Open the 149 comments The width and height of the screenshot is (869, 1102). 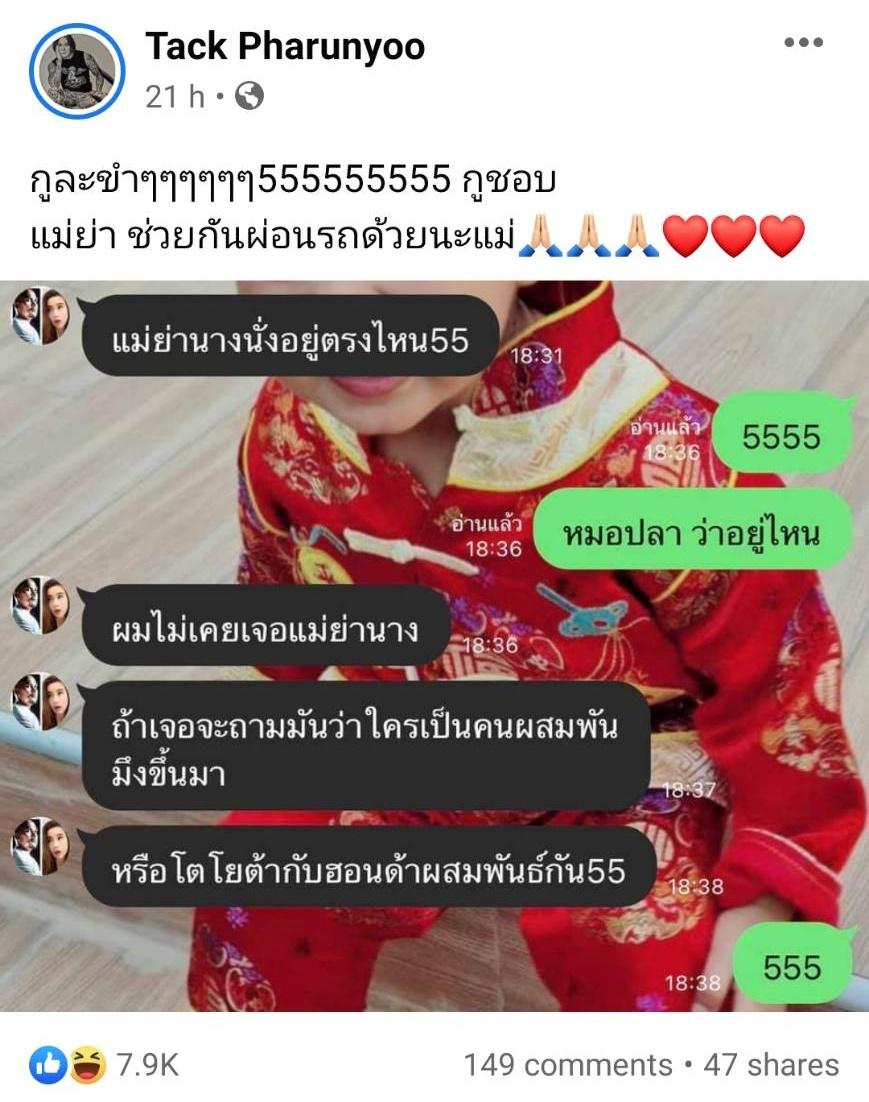567,1065
